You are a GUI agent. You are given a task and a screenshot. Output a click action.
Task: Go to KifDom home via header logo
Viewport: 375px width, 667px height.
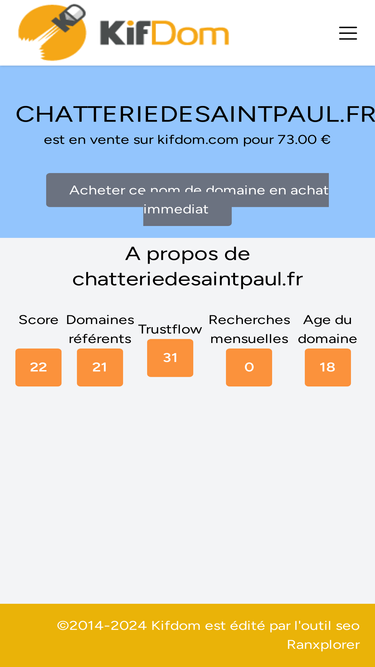point(124,33)
